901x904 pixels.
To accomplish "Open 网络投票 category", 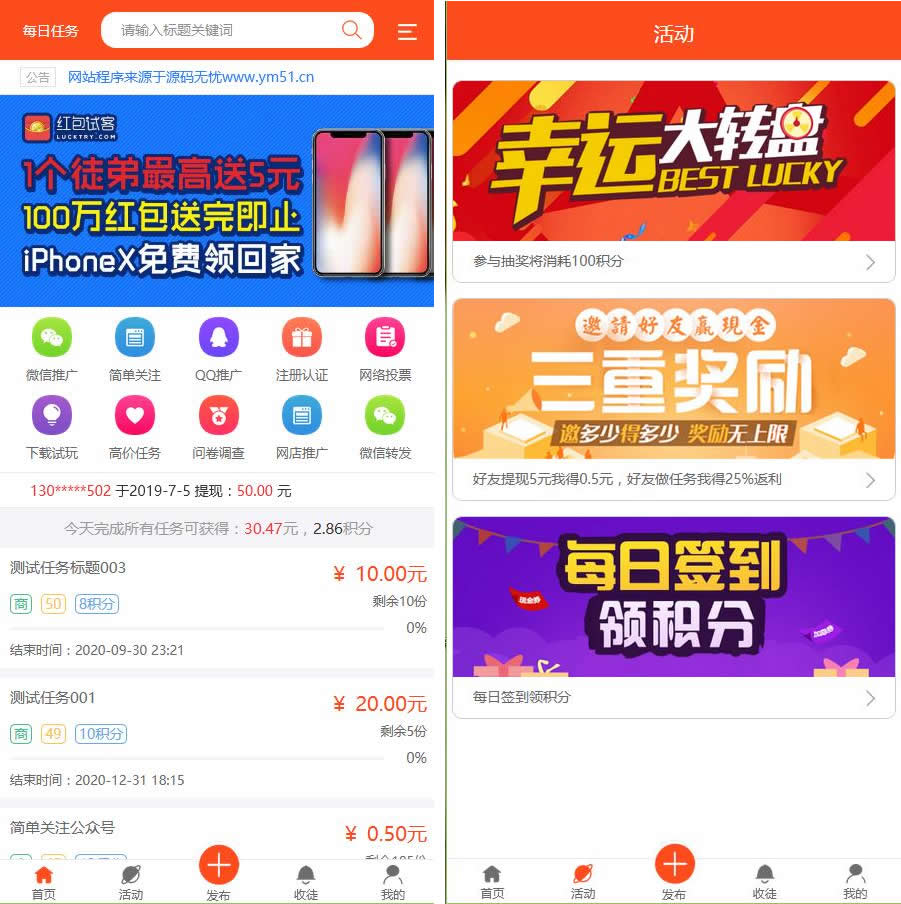I will (385, 349).
